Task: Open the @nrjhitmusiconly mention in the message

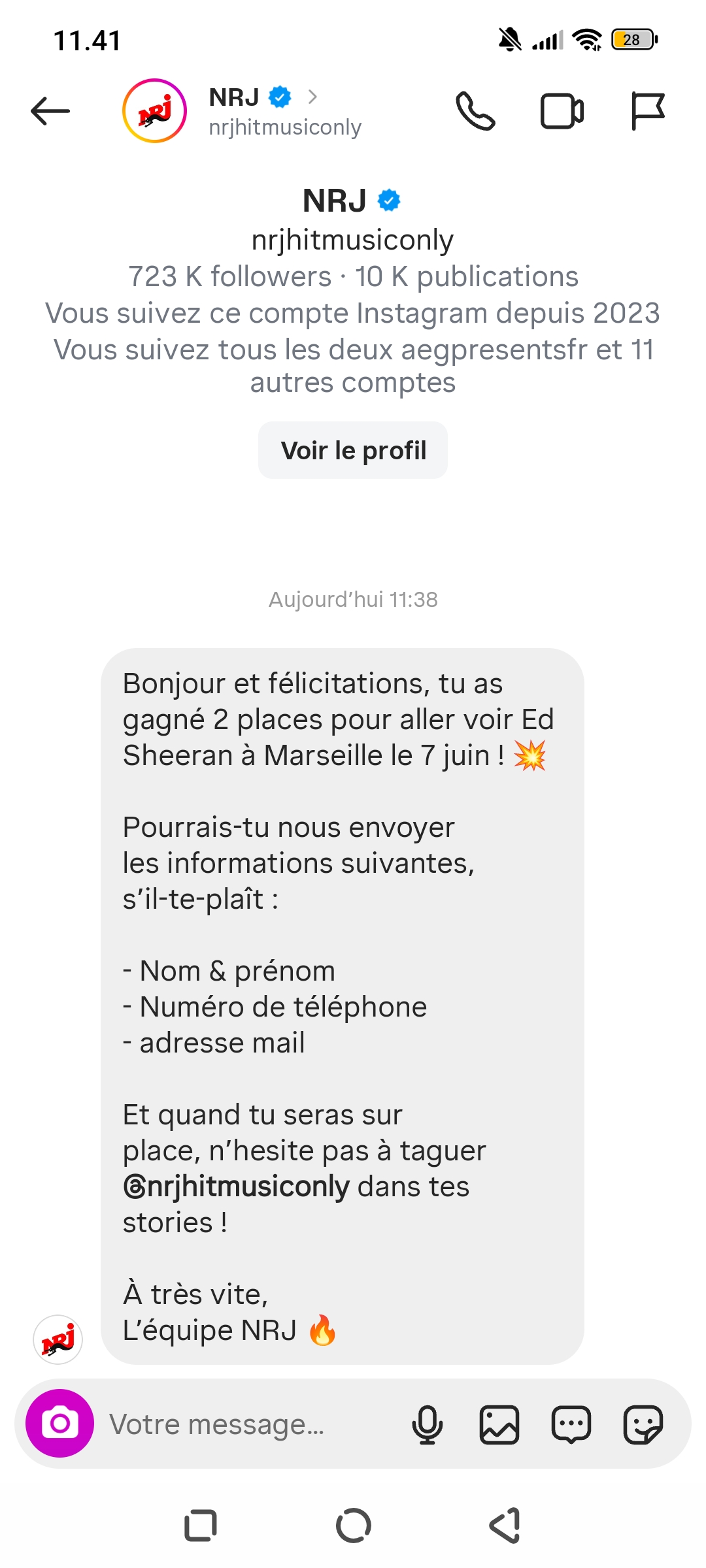Action: (237, 1186)
